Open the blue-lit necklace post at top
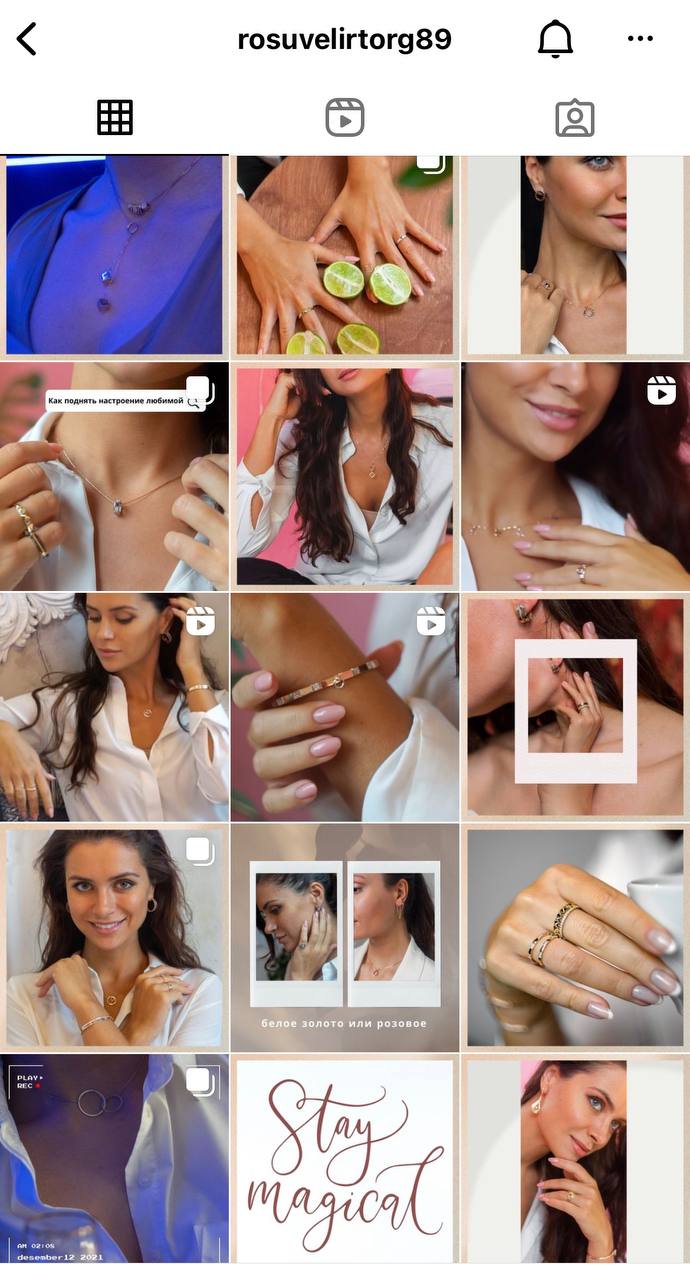The width and height of the screenshot is (690, 1280). 114,257
